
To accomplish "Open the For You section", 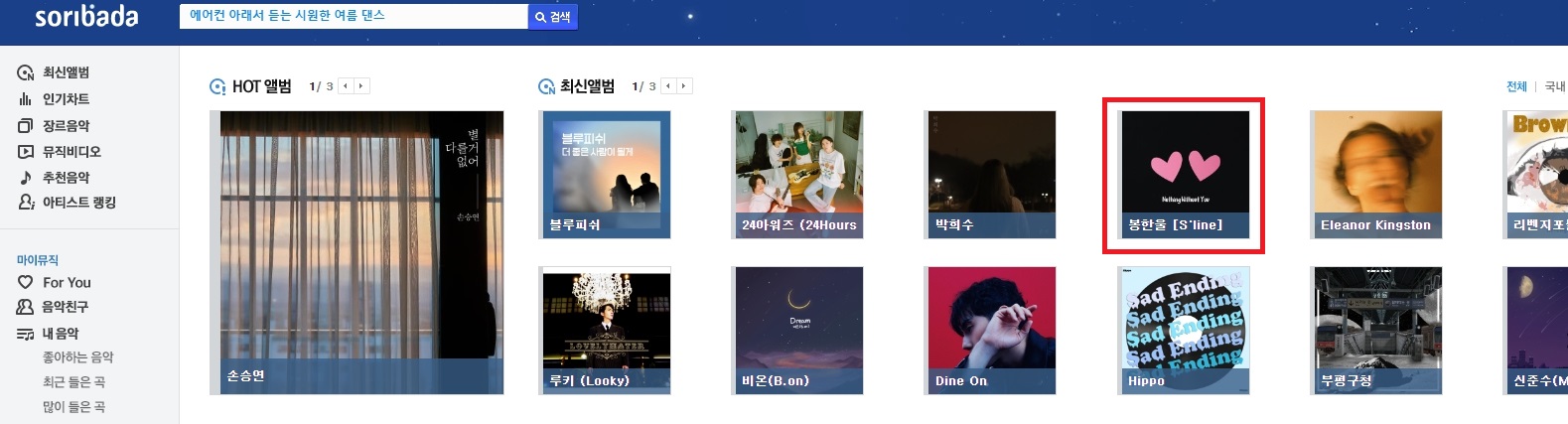I will tap(66, 283).
